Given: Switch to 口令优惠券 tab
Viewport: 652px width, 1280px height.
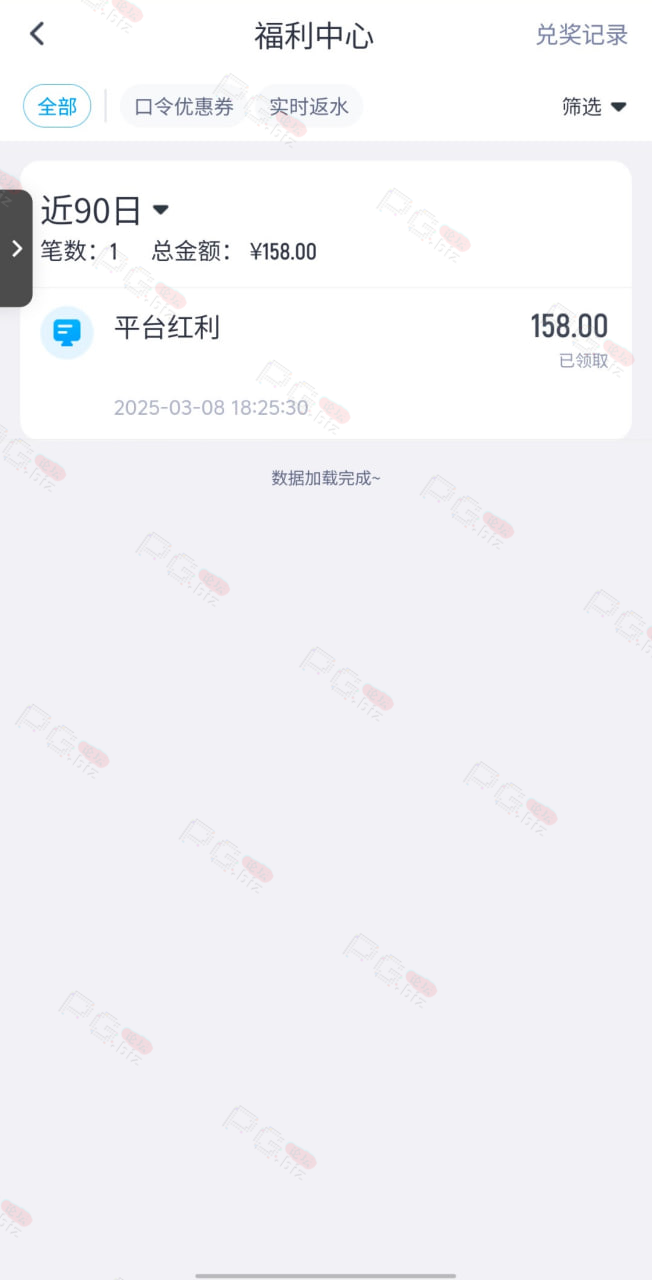Looking at the screenshot, I should pyautogui.click(x=184, y=106).
